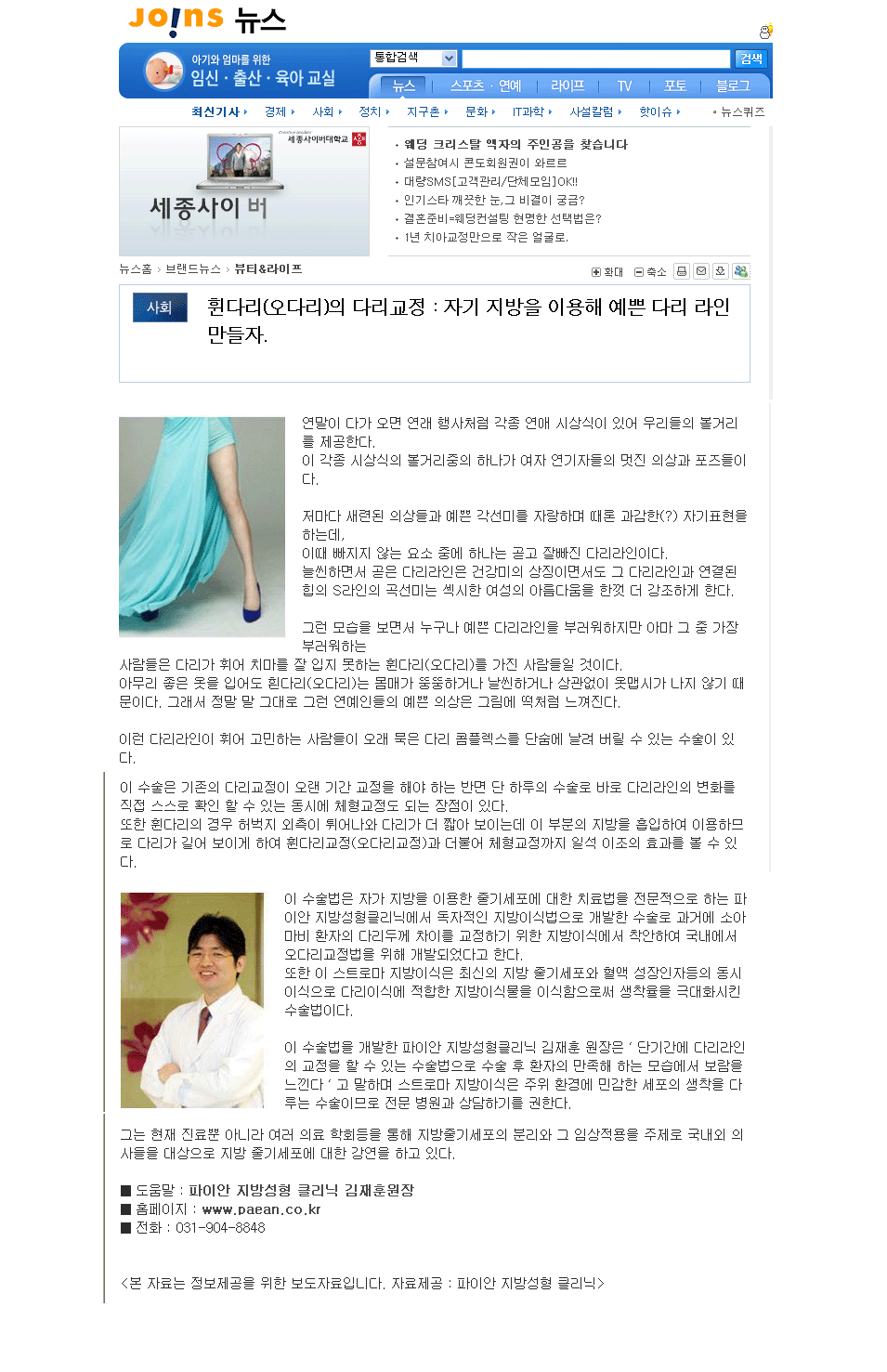This screenshot has height=1372, width=887.
Task: Focus the search text field
Action: click(x=595, y=59)
